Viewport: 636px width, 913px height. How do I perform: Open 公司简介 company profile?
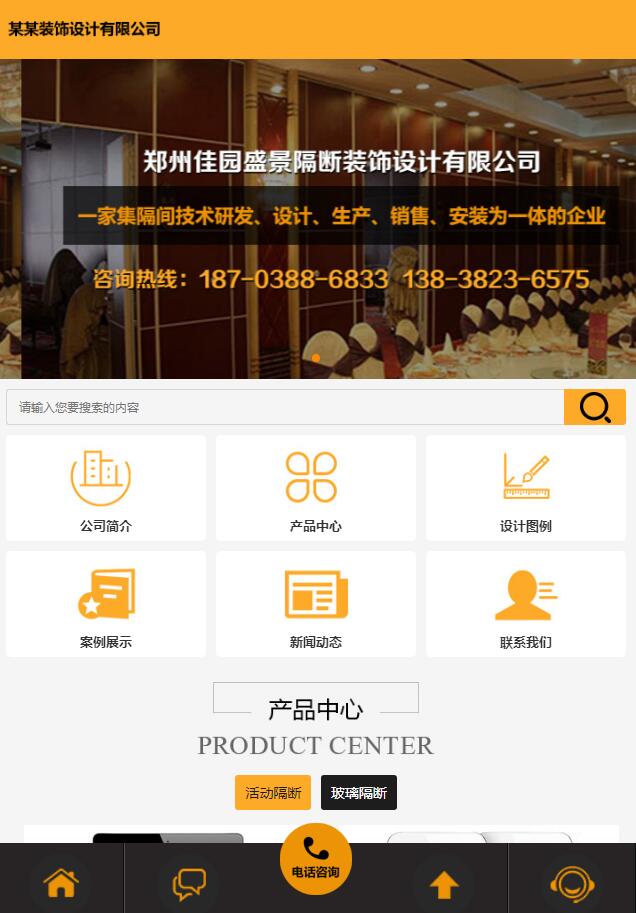coord(106,488)
